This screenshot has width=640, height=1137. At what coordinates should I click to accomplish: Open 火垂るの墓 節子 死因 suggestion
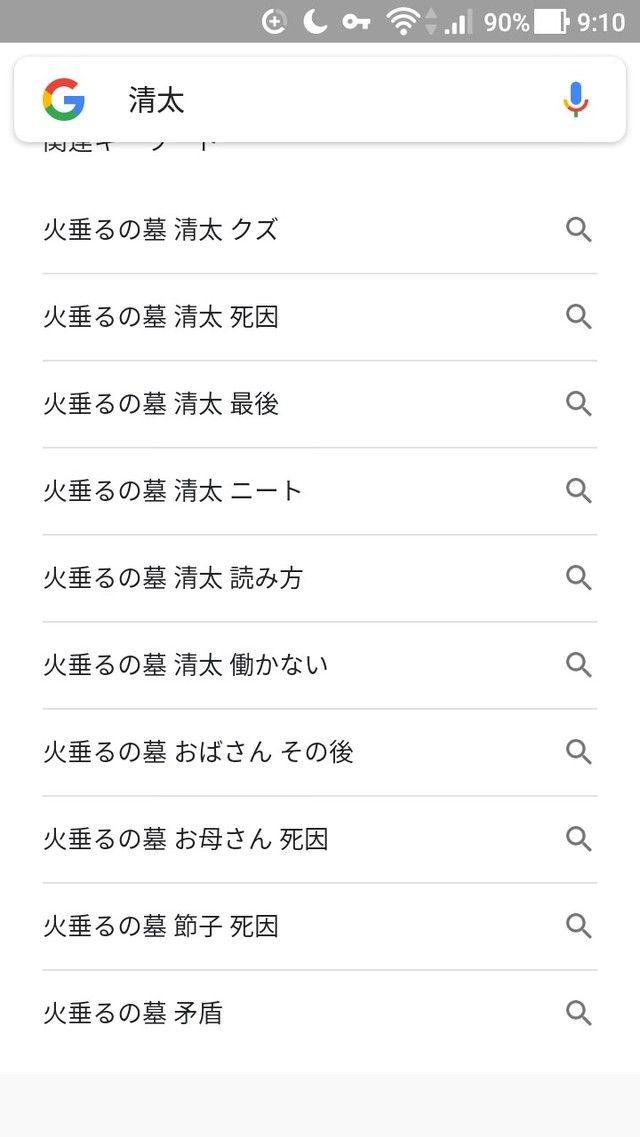[x=320, y=927]
